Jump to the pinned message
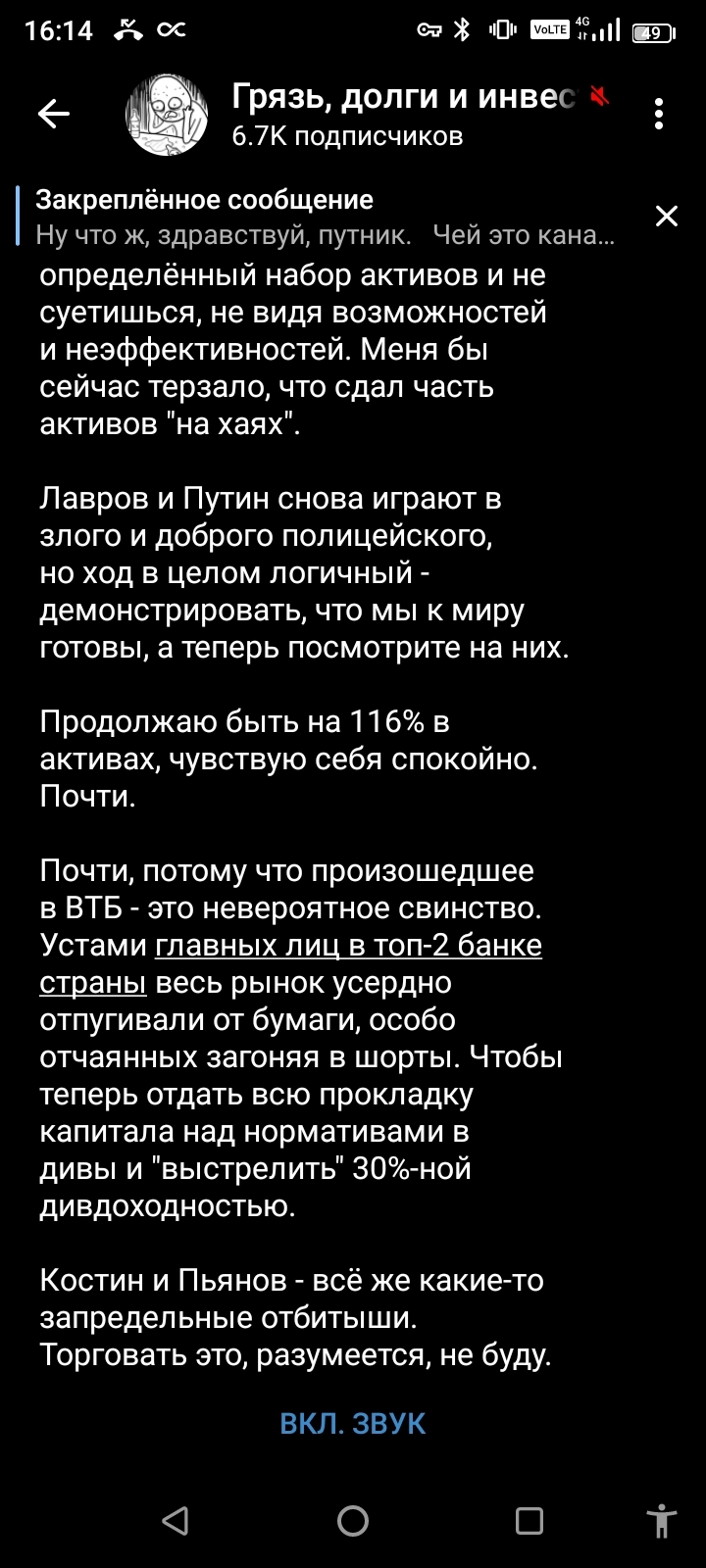 click(x=324, y=217)
